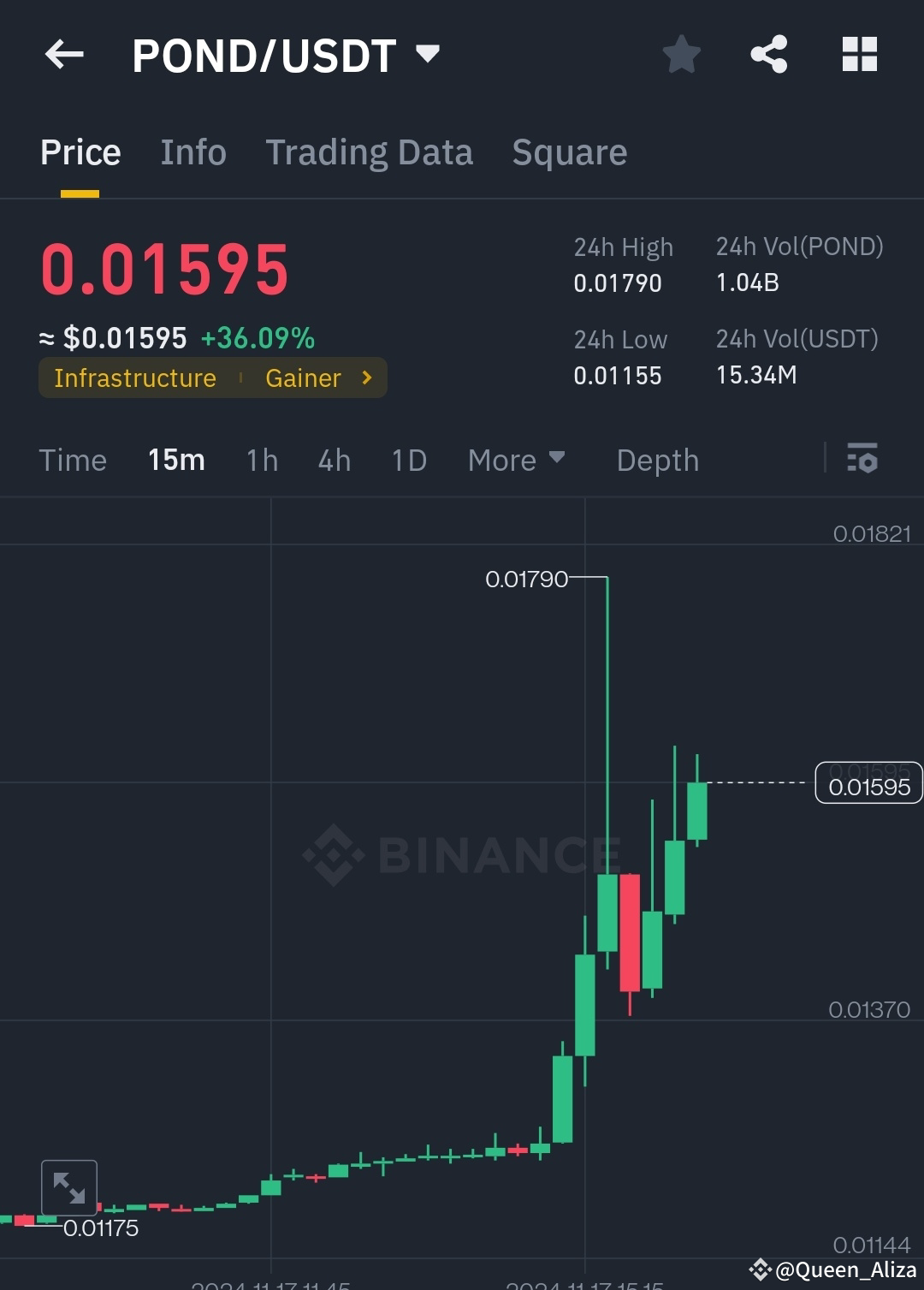The width and height of the screenshot is (924, 1290).
Task: Tap the Infrastructure category tag
Action: pos(134,377)
